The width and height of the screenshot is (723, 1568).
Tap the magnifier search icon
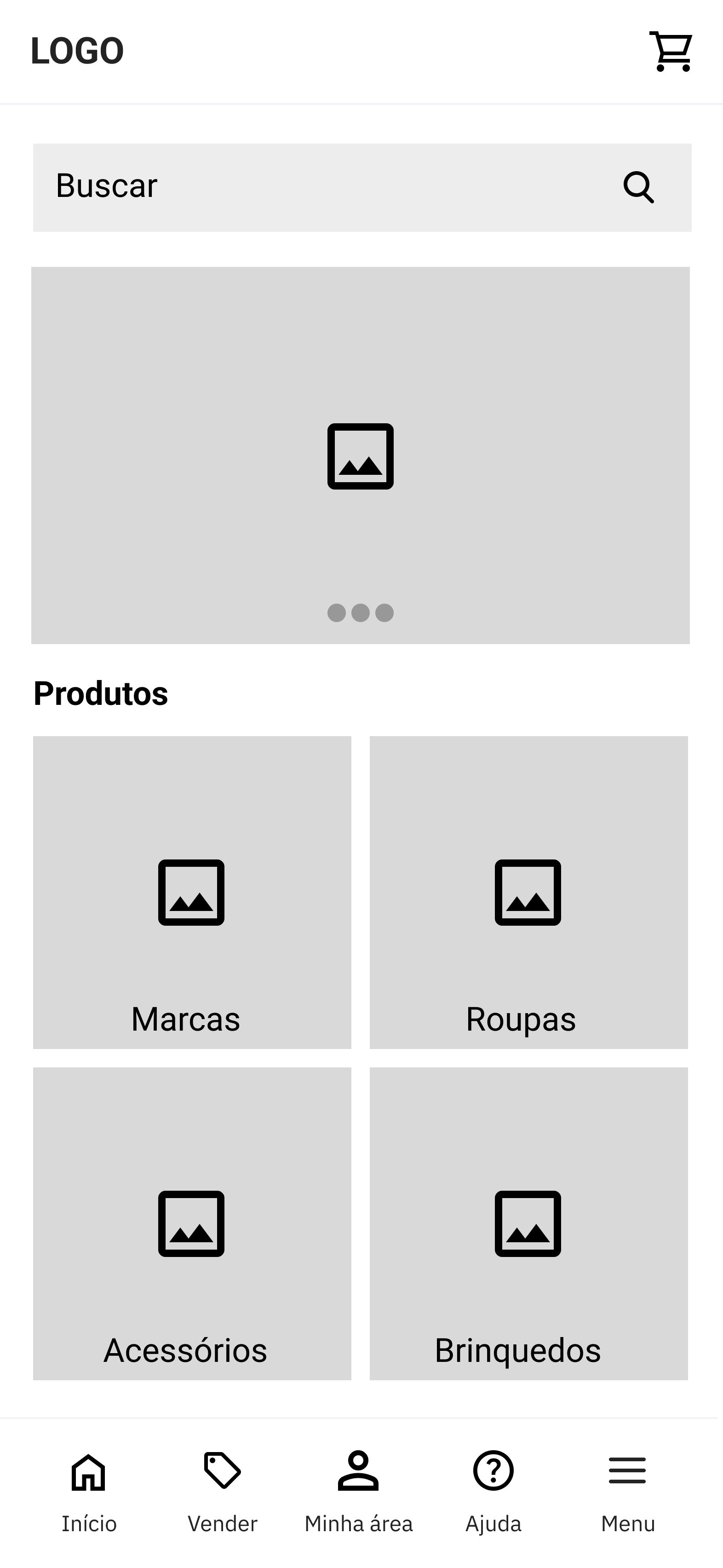coord(638,187)
